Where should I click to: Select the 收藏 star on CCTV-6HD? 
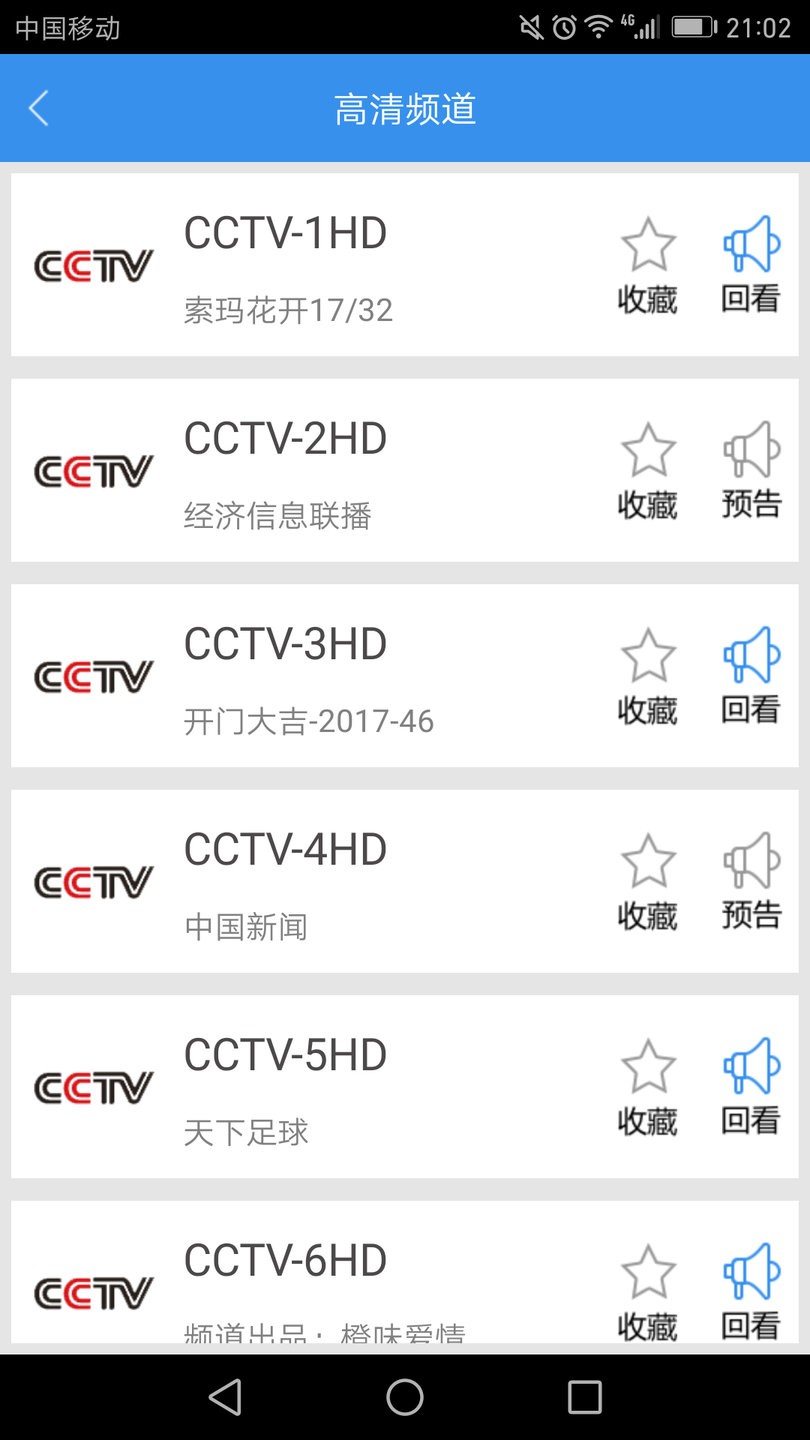pos(648,1290)
